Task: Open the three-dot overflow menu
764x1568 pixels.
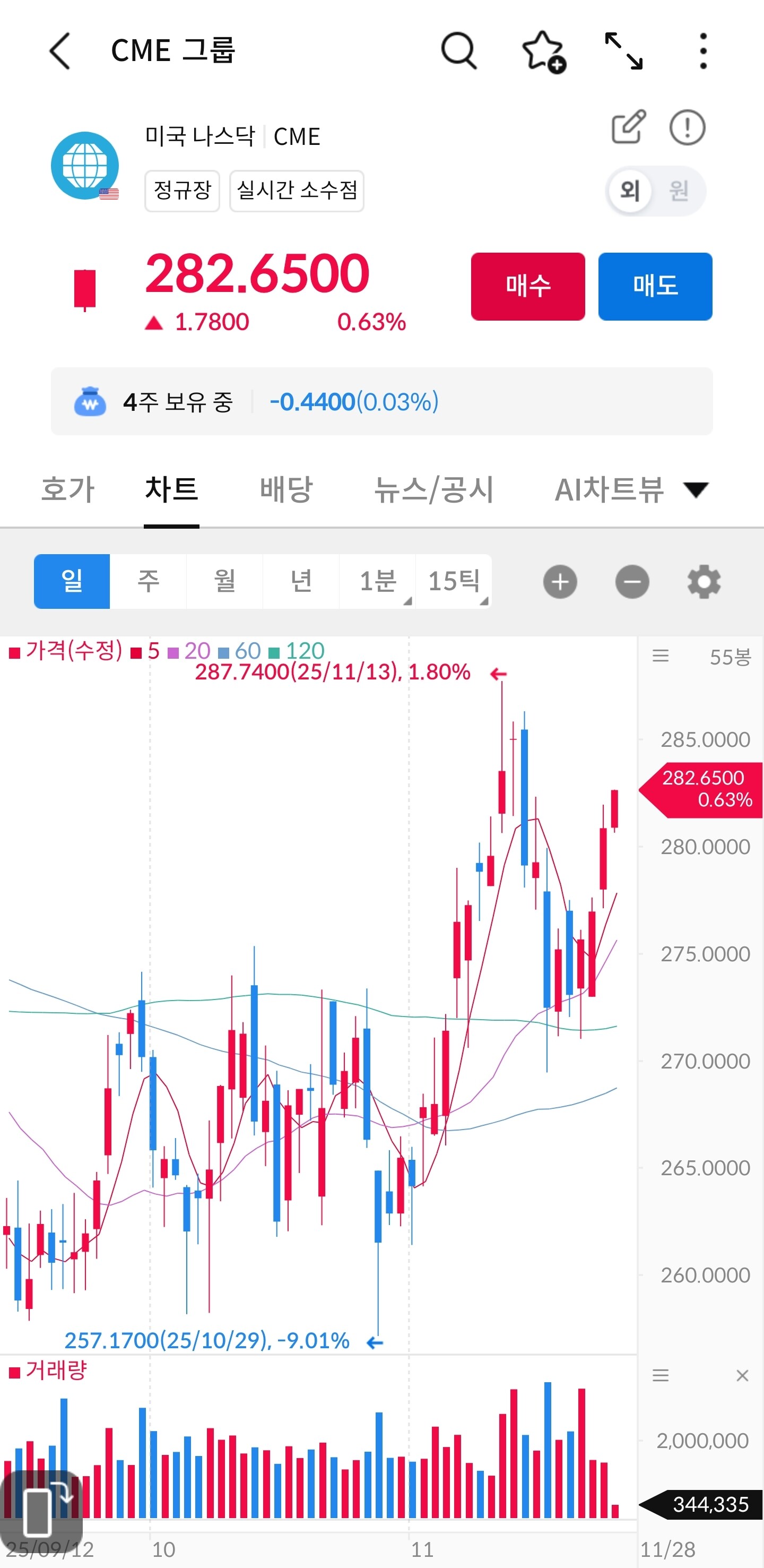Action: [x=703, y=51]
